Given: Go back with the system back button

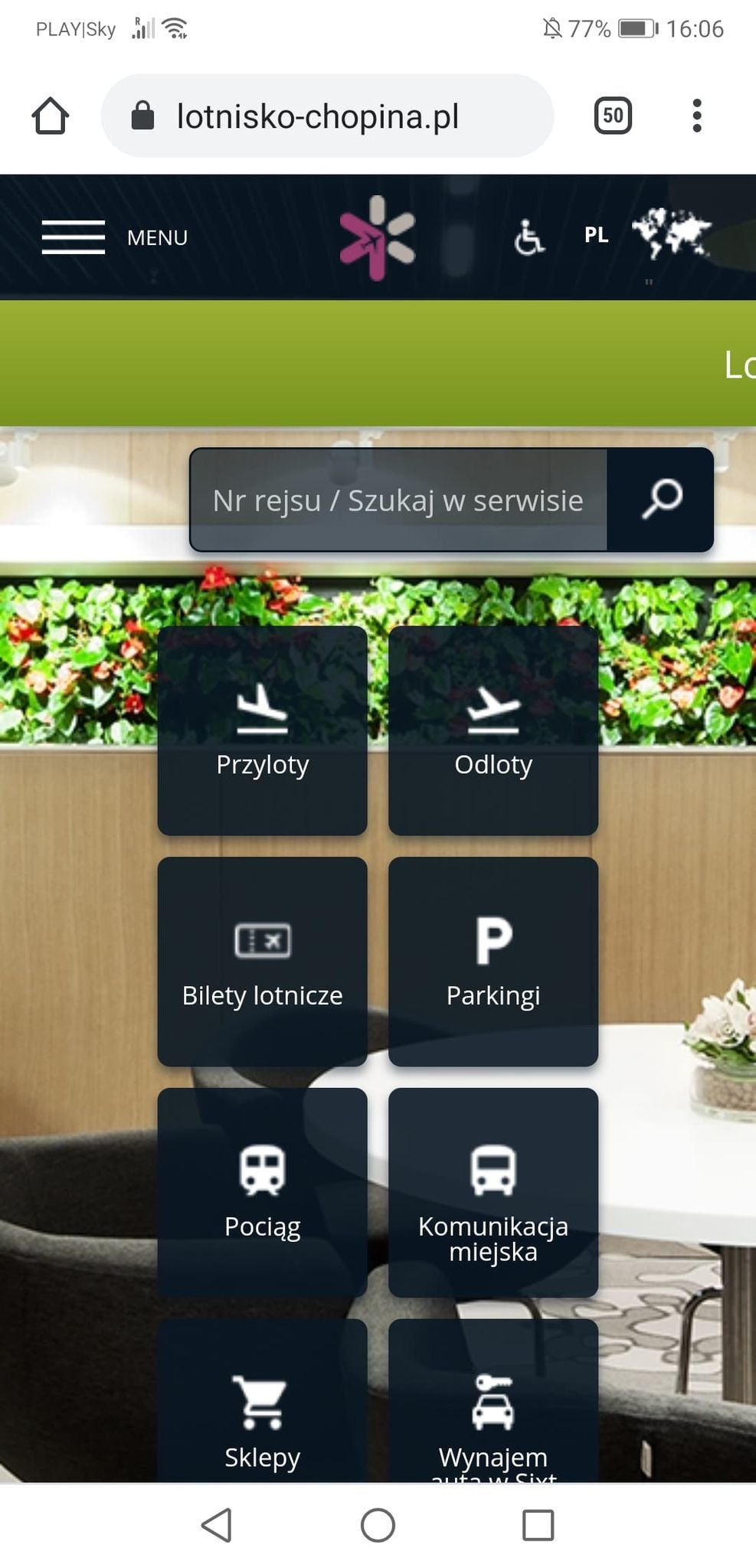Looking at the screenshot, I should (x=217, y=1525).
